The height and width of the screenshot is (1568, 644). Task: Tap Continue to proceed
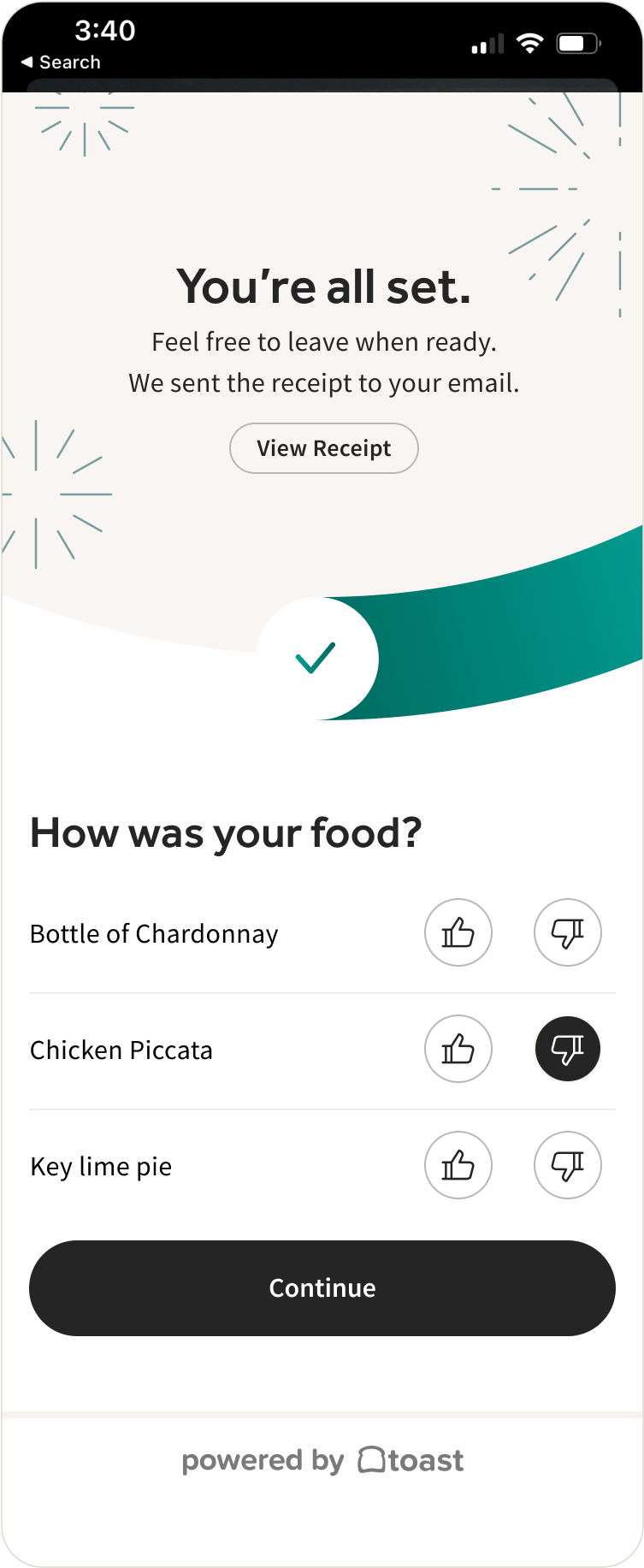(322, 1287)
